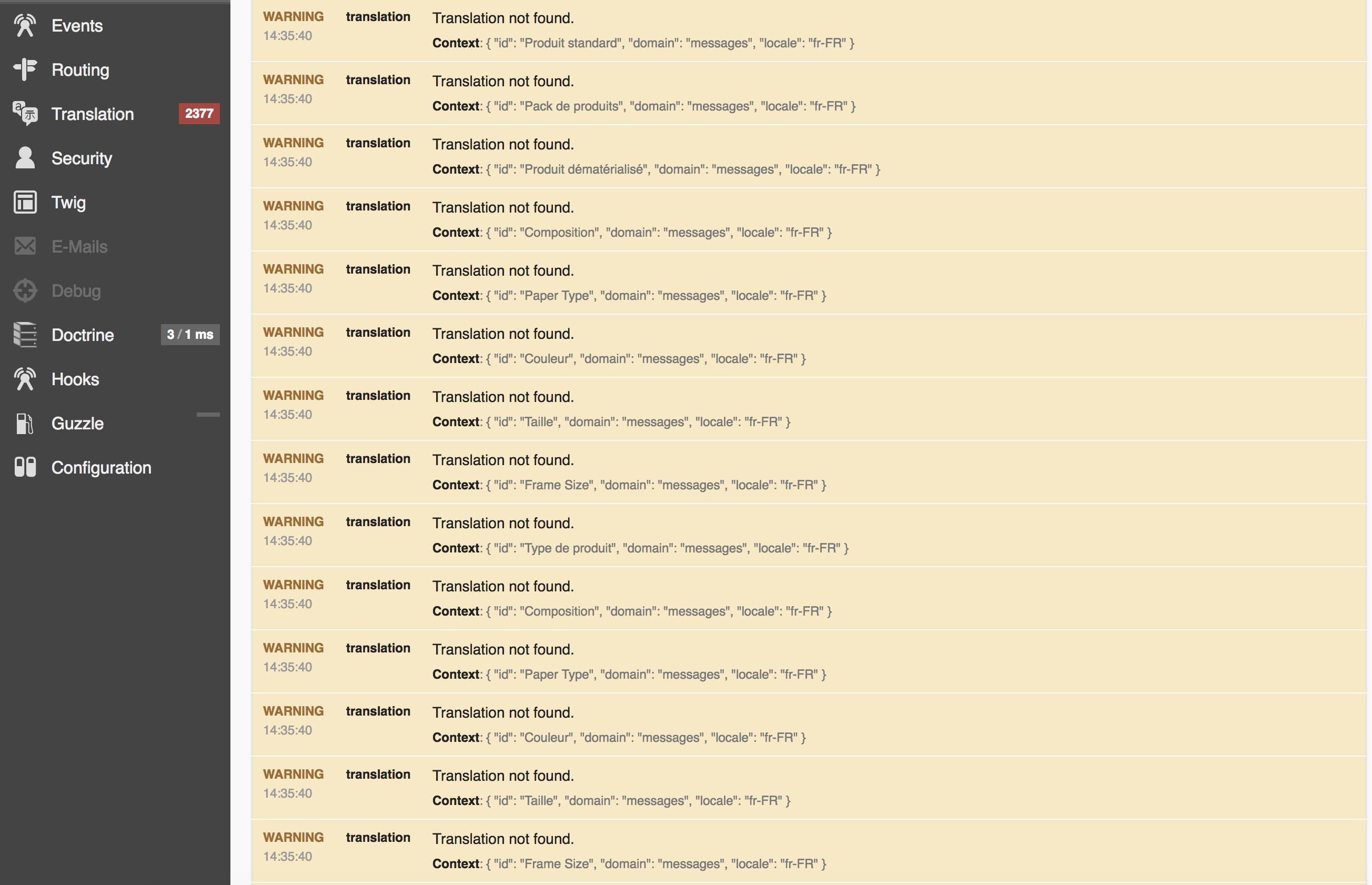
Task: Open the E-Mails panel
Action: tap(79, 247)
